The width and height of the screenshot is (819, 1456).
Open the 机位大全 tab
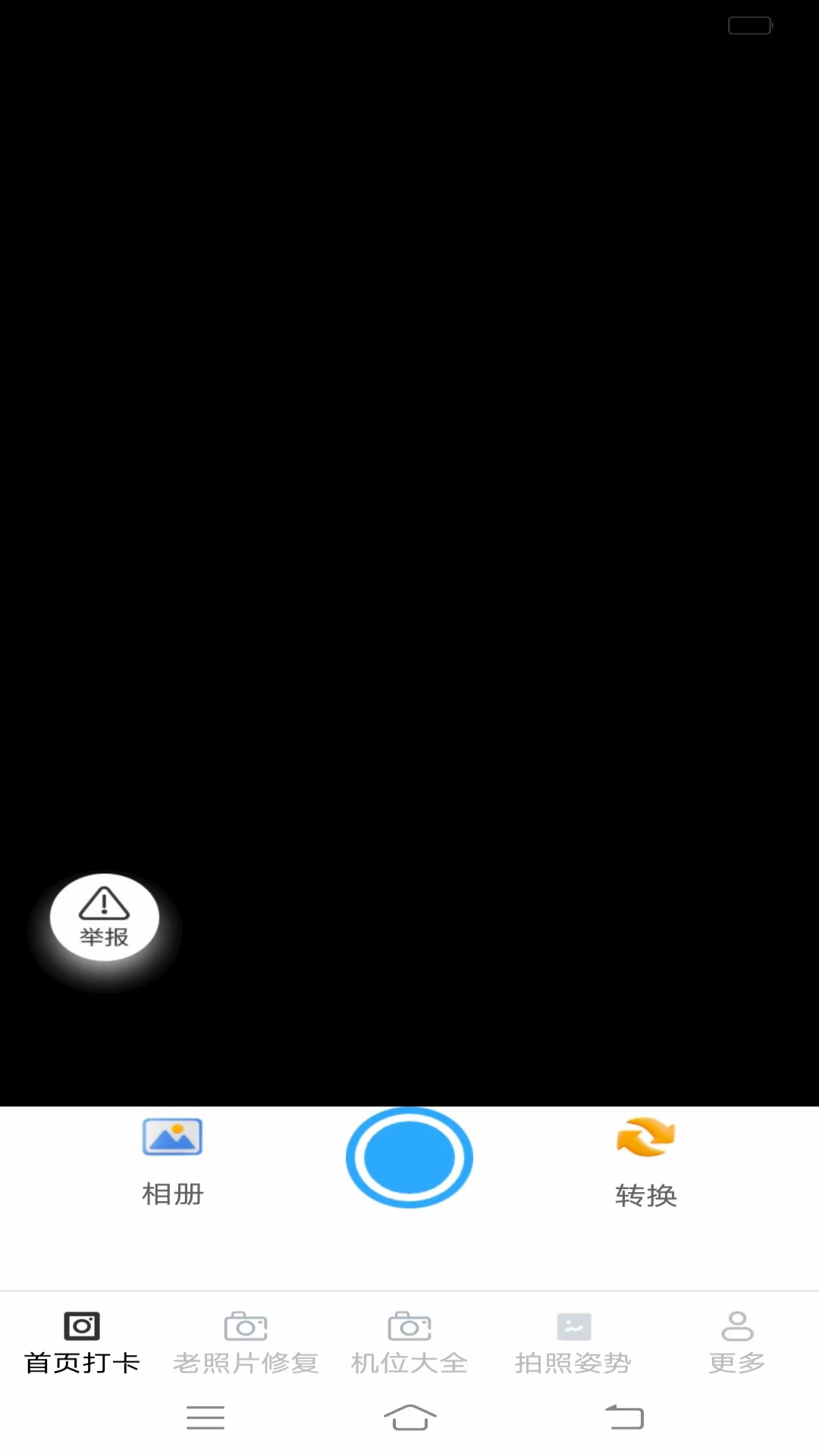409,1343
